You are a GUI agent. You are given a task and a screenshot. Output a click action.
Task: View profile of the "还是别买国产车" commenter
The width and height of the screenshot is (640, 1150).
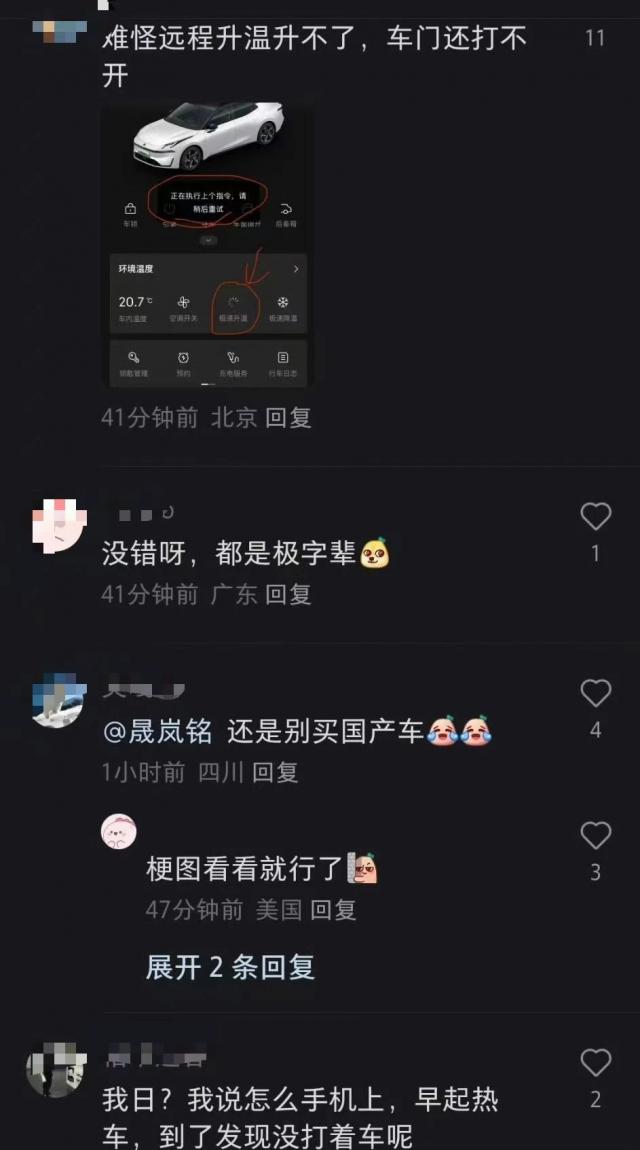click(59, 702)
